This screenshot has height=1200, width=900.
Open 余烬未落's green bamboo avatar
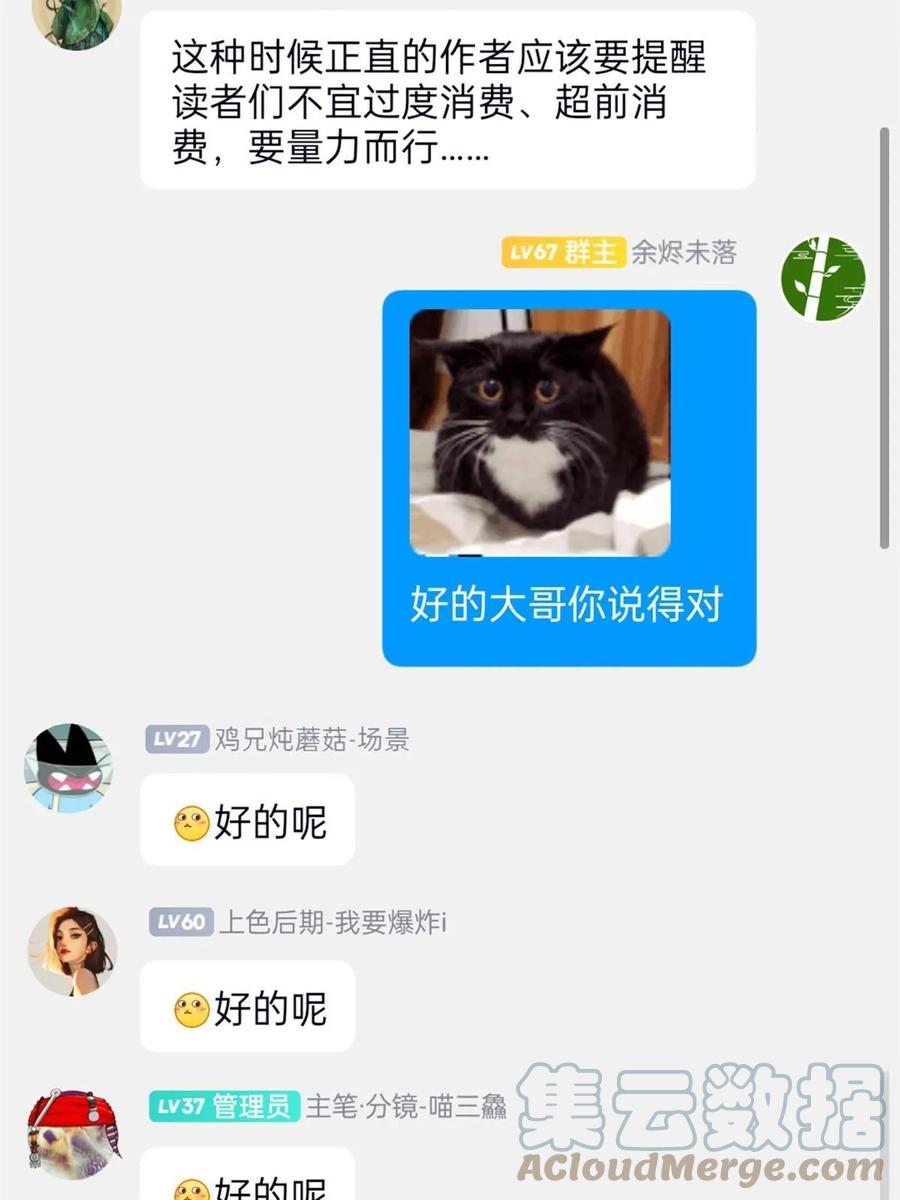[822, 279]
